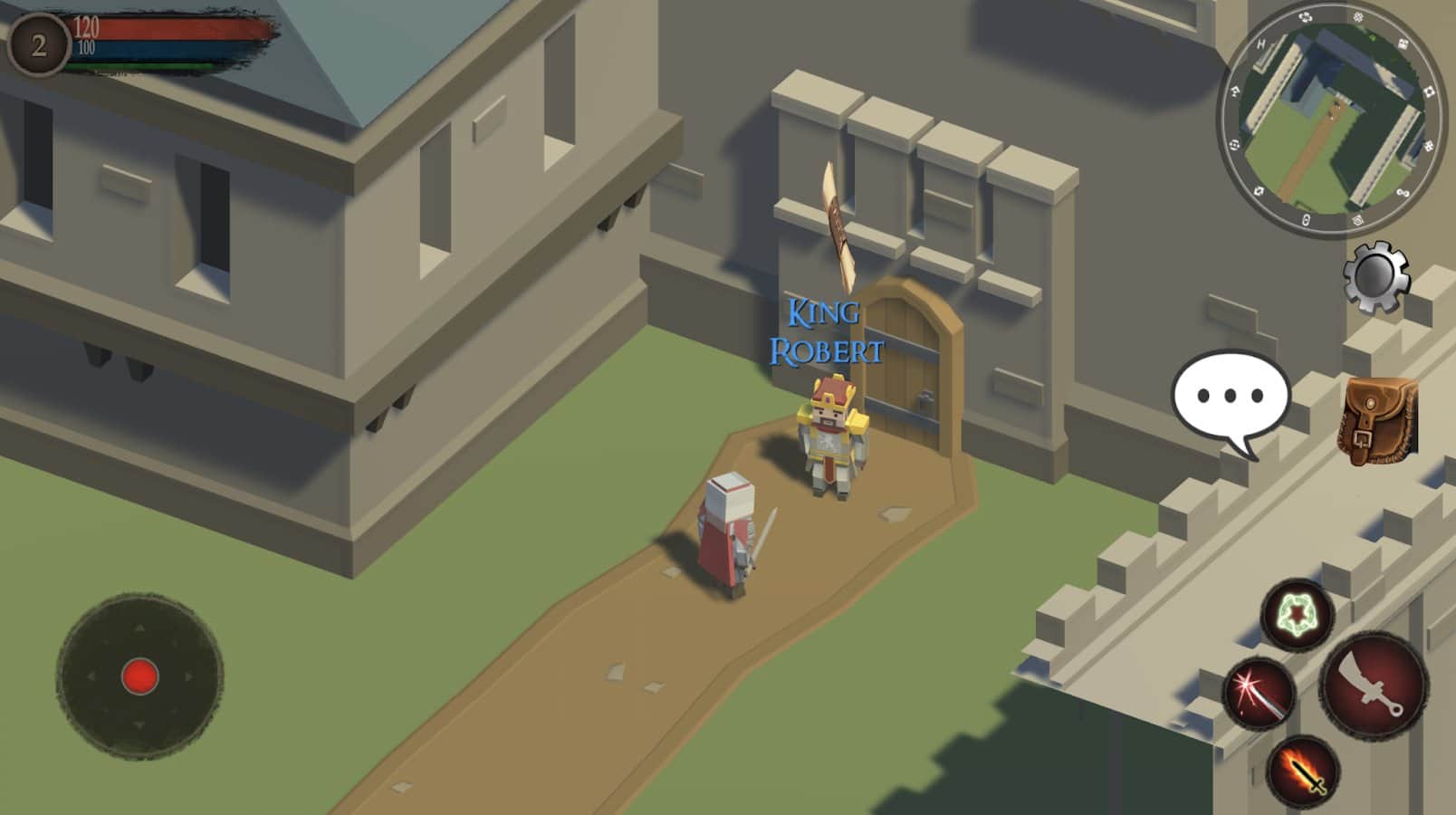Image resolution: width=1456 pixels, height=815 pixels.
Task: Open the settings gear
Action: coord(1375,277)
